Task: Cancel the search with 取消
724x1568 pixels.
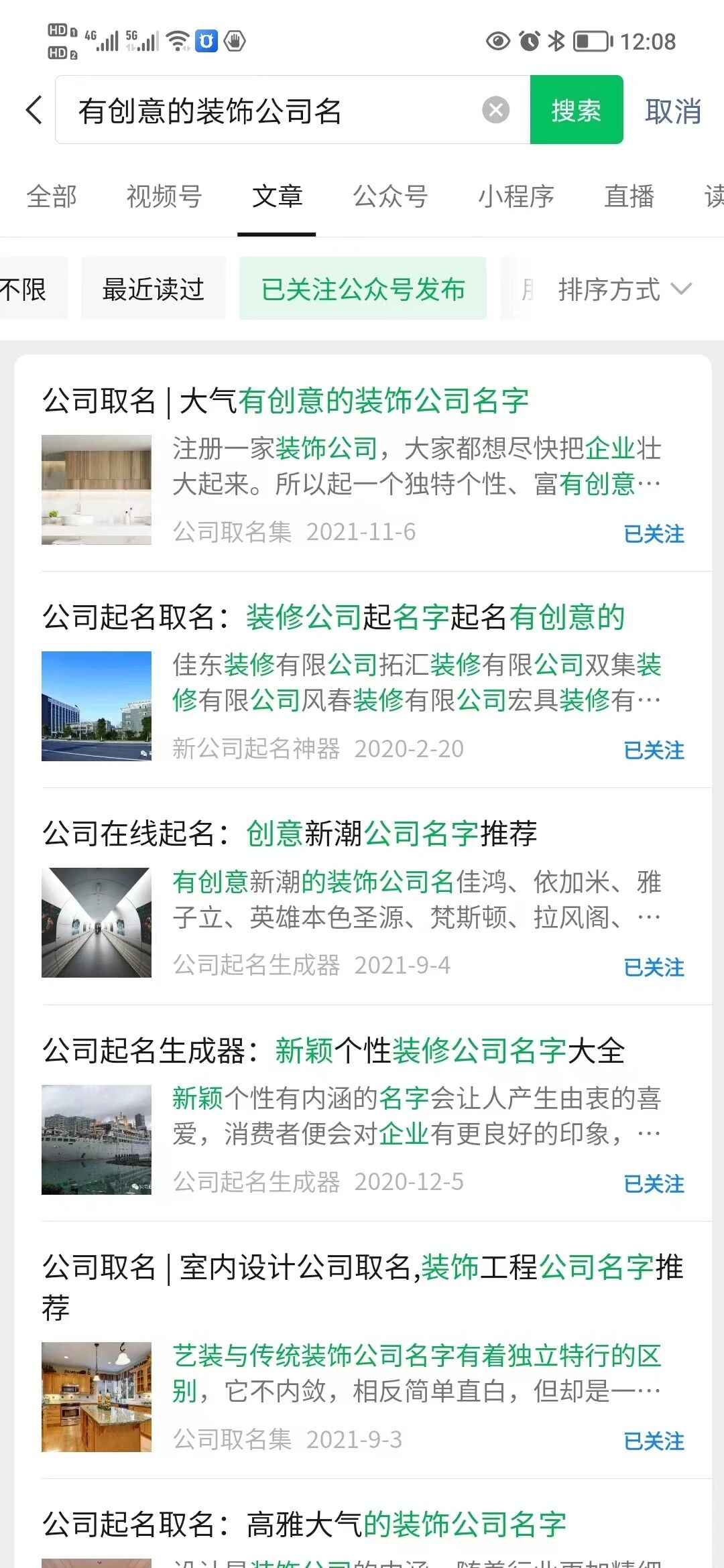Action: tap(672, 111)
